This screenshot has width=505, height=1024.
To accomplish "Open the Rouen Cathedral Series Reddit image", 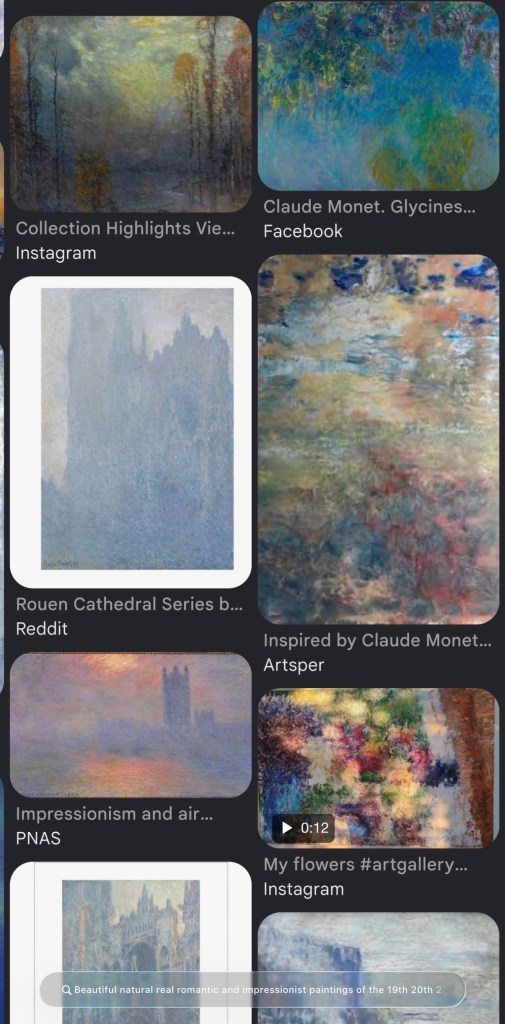I will (x=131, y=432).
